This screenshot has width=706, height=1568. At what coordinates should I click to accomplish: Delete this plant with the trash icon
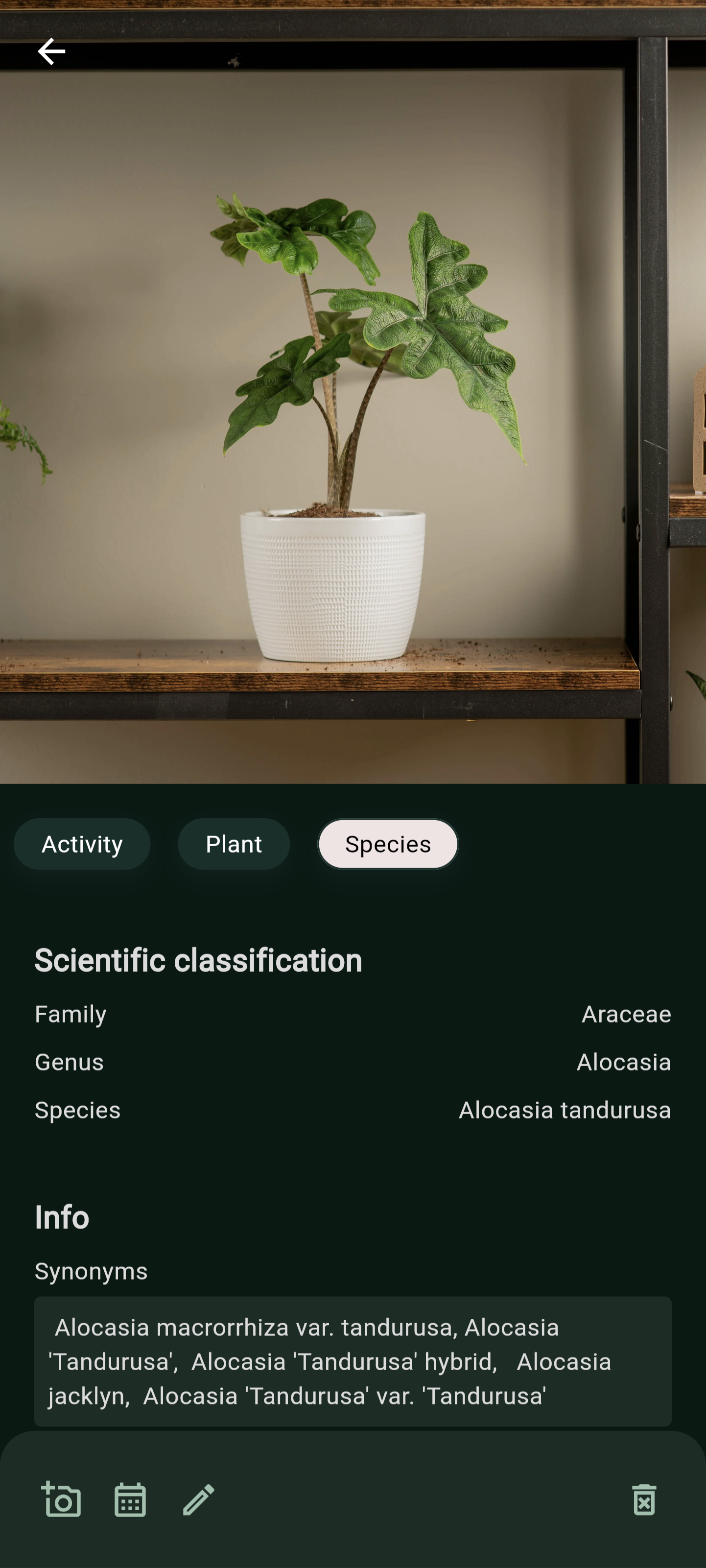click(644, 1498)
